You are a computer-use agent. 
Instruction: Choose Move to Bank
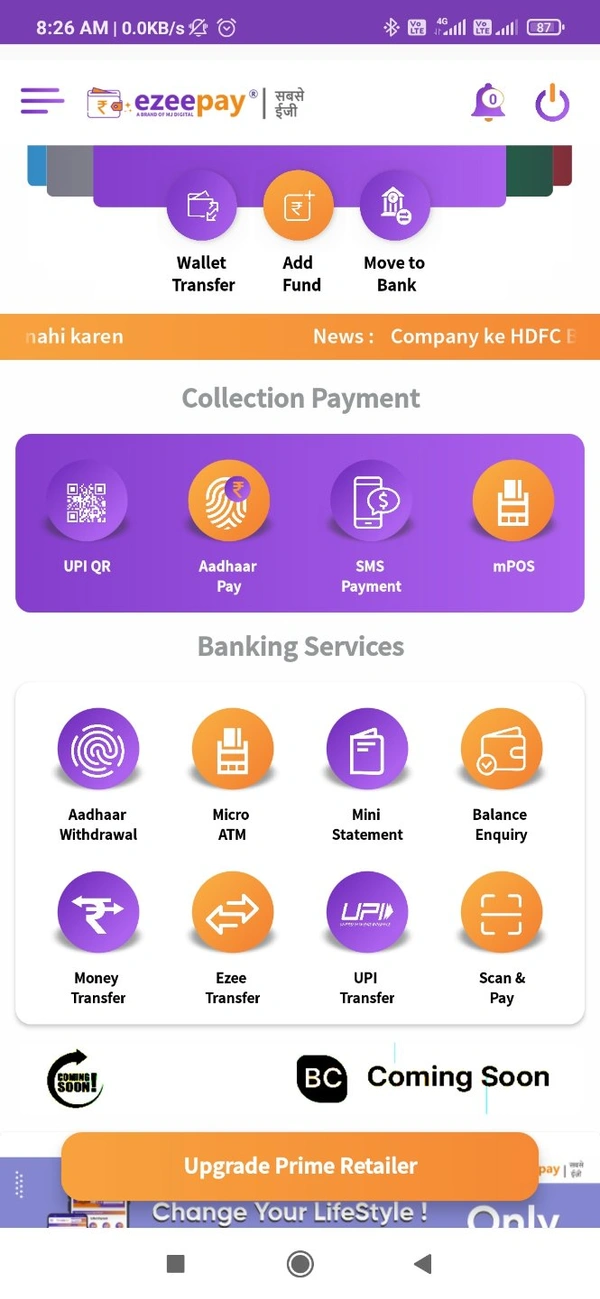click(x=394, y=207)
